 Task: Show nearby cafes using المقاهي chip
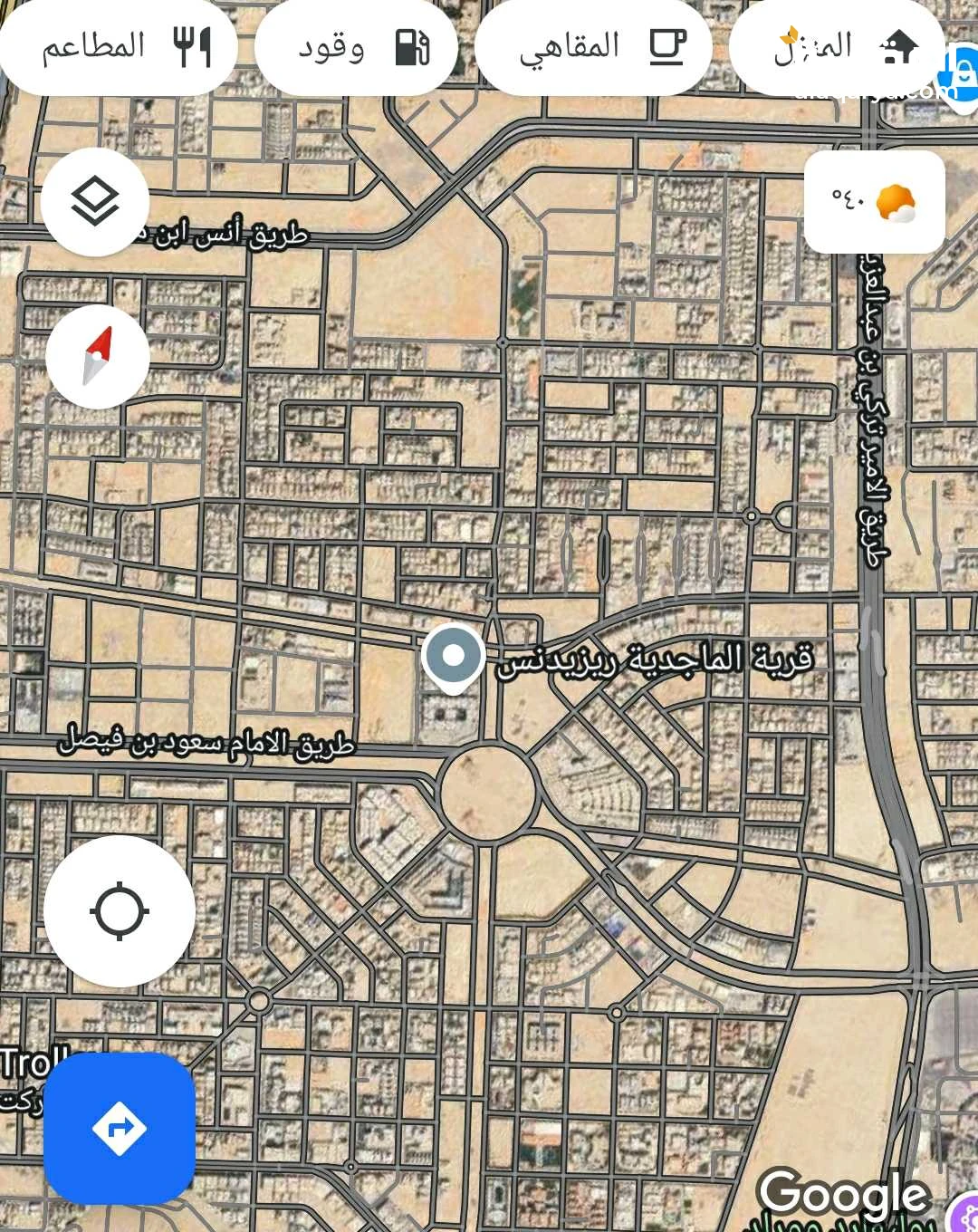(593, 47)
